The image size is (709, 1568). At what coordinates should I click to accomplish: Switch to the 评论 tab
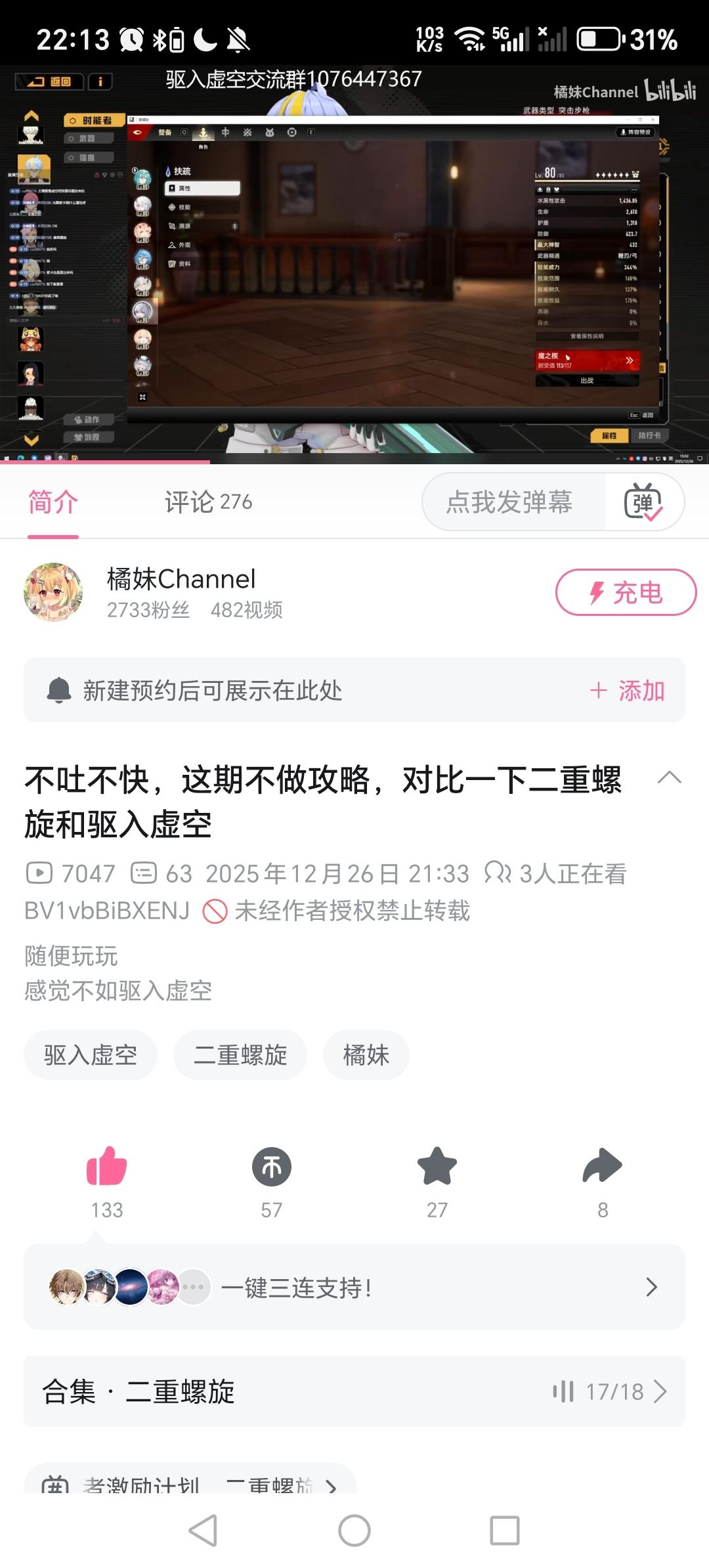click(208, 502)
